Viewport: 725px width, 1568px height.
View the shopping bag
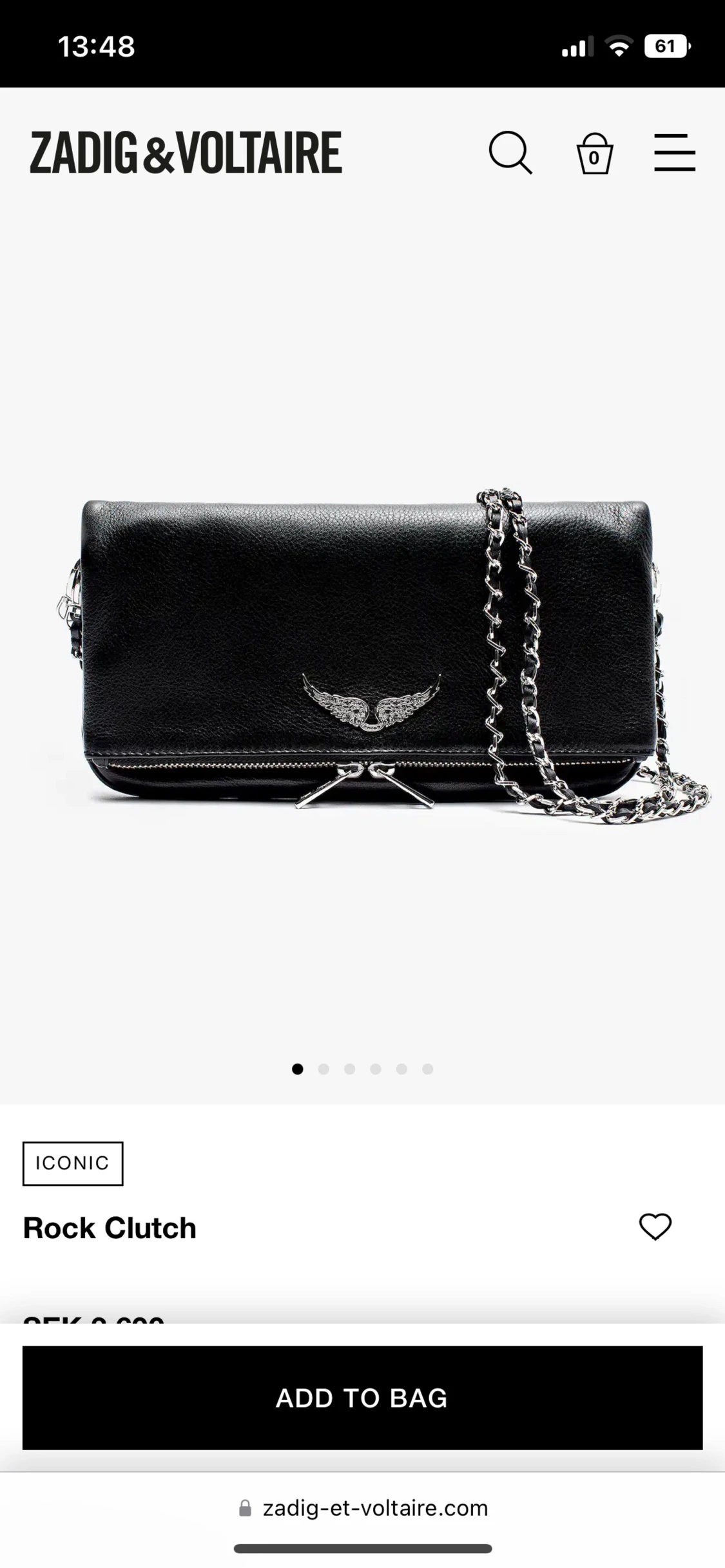point(594,153)
